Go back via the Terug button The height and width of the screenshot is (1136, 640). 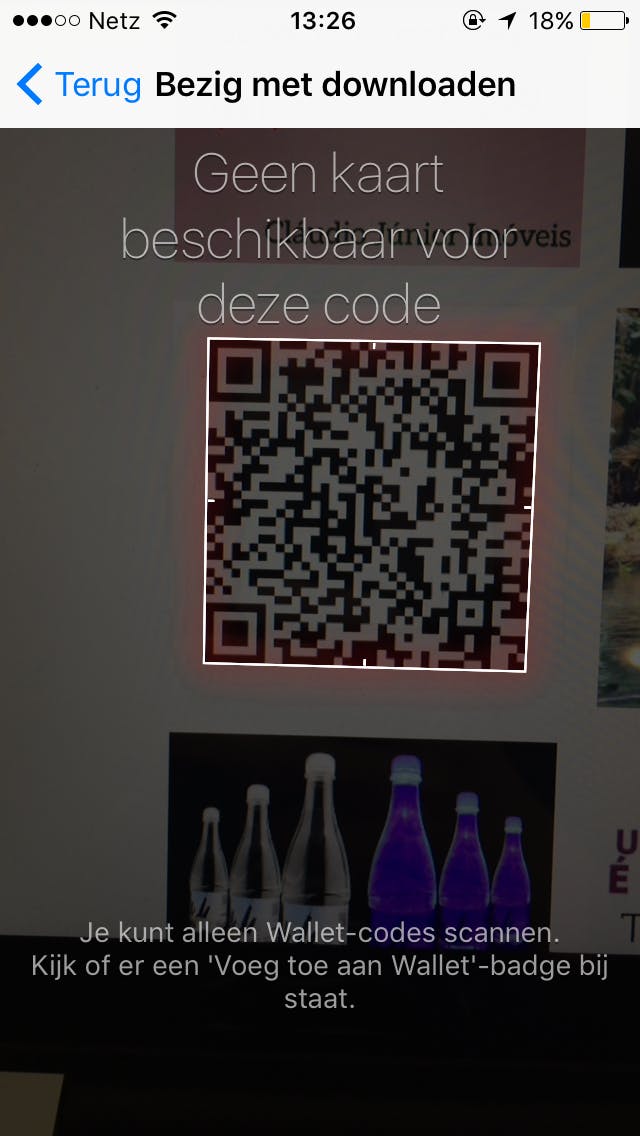(x=80, y=85)
